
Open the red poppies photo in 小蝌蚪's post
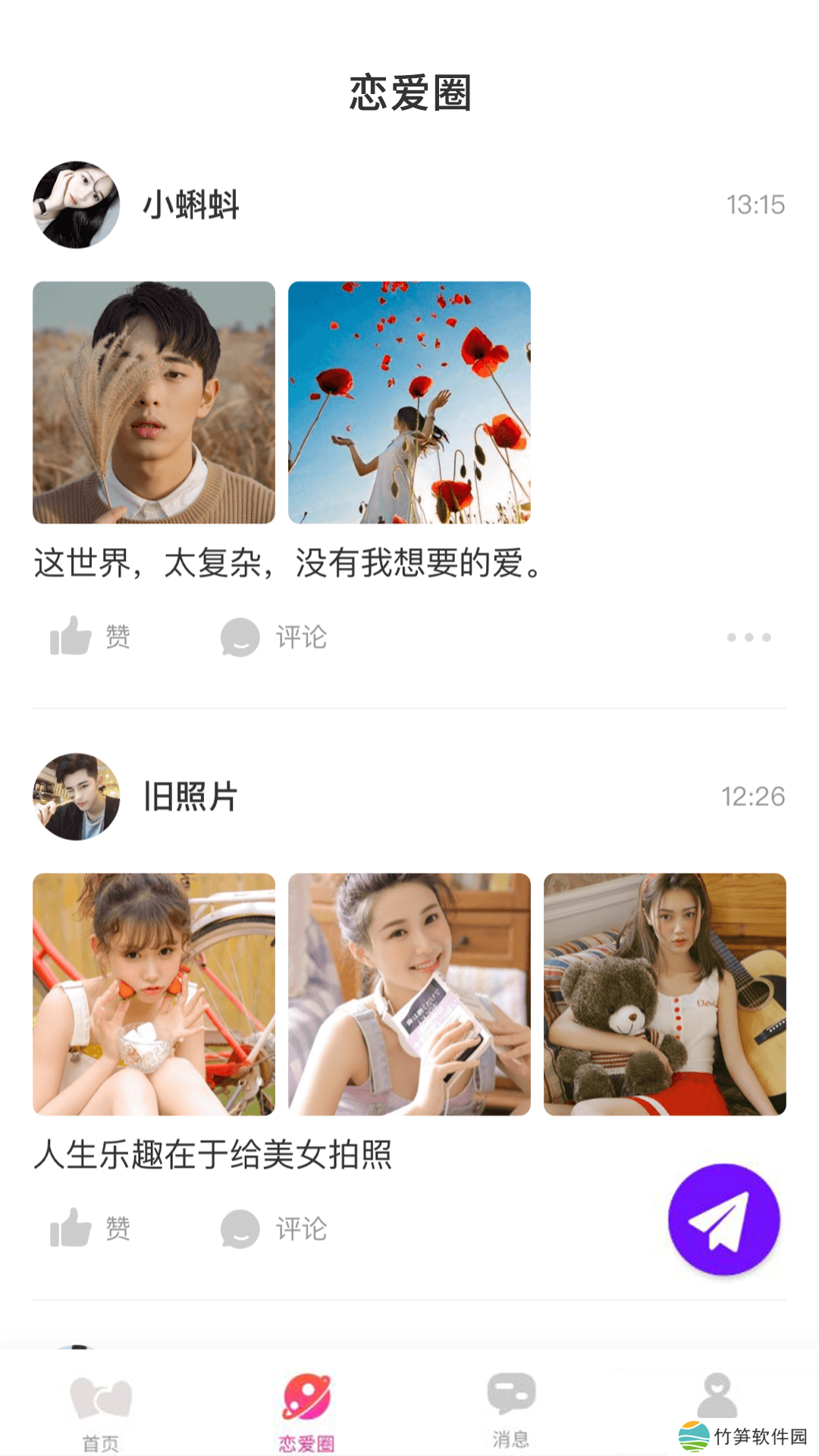(x=409, y=403)
